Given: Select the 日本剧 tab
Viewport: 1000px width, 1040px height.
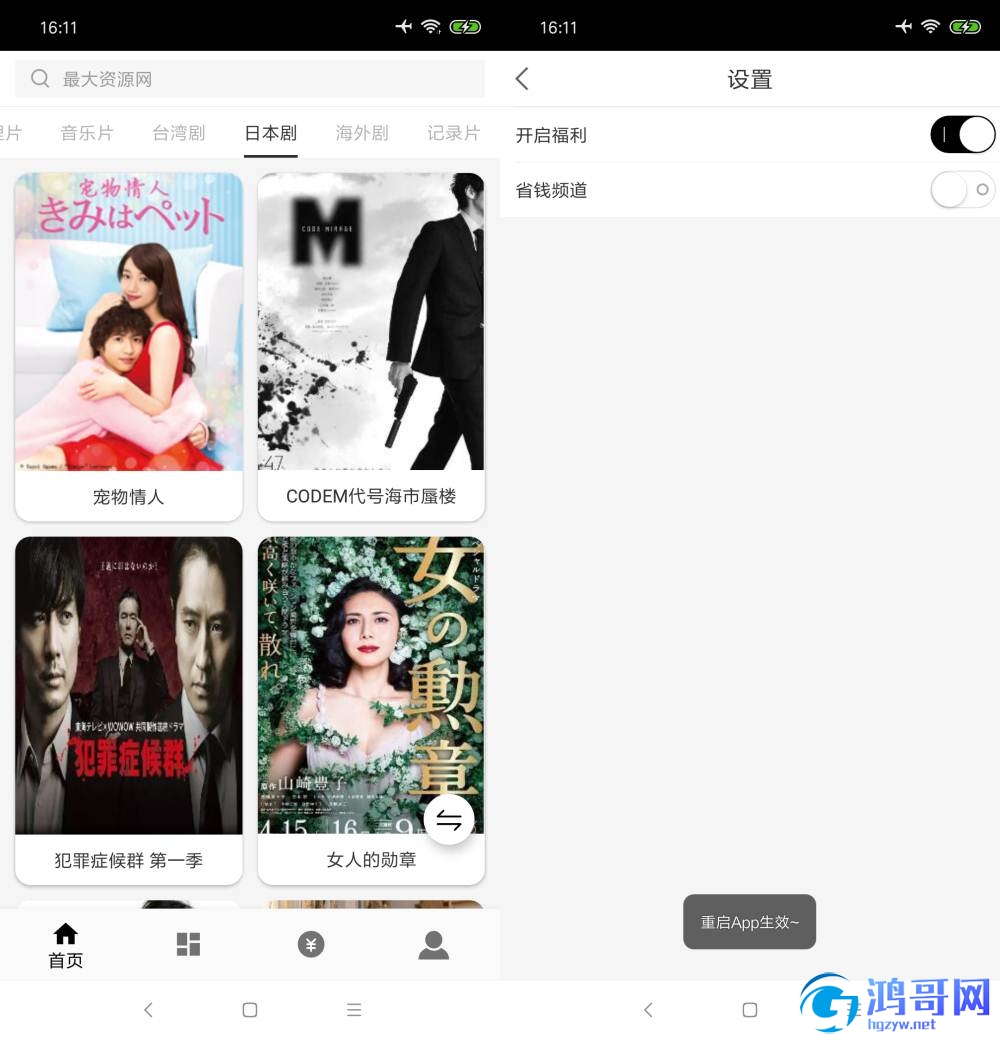Looking at the screenshot, I should click(270, 133).
